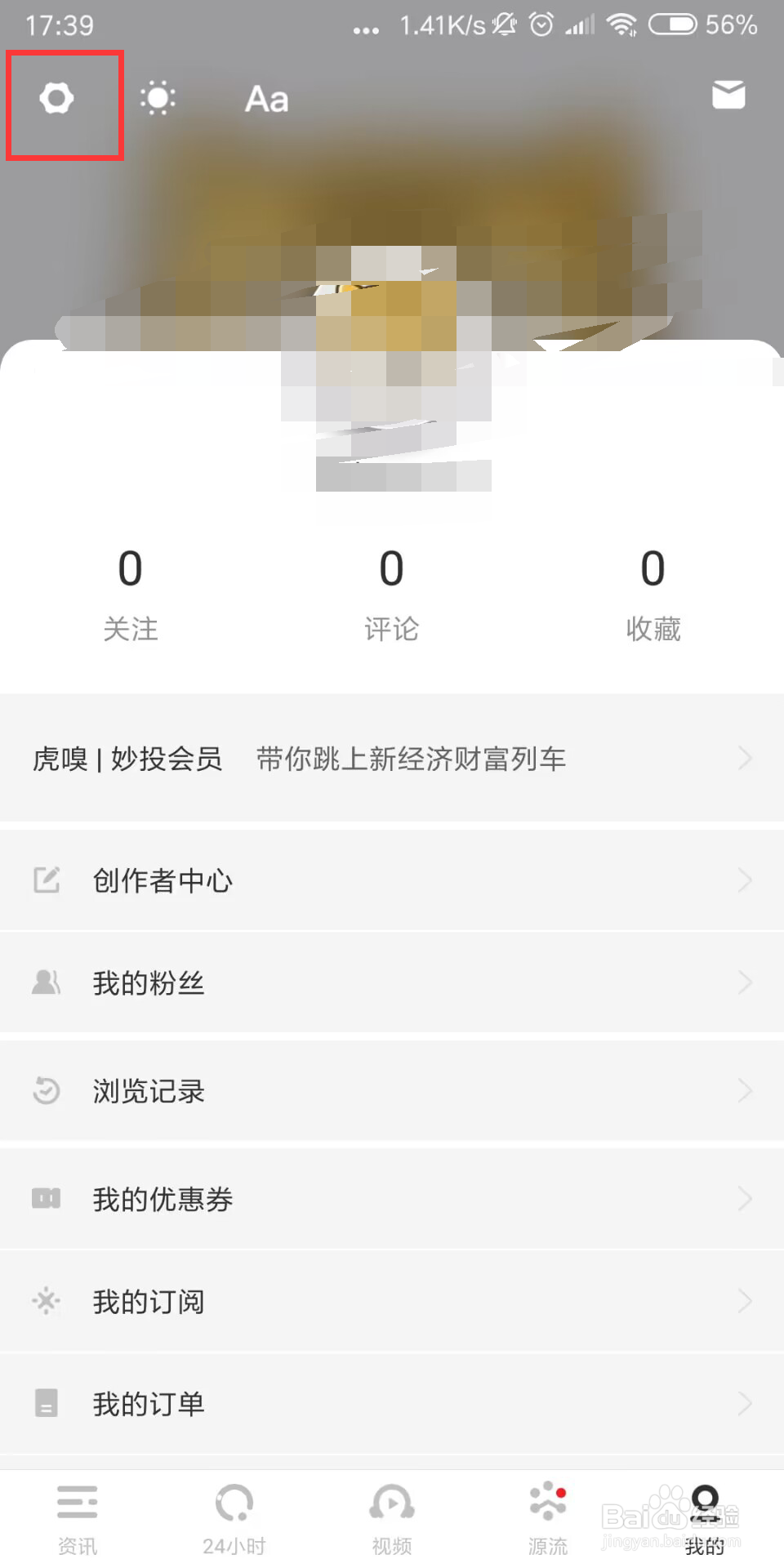
Task: Open 我的订阅 via its right chevron
Action: tap(744, 1302)
